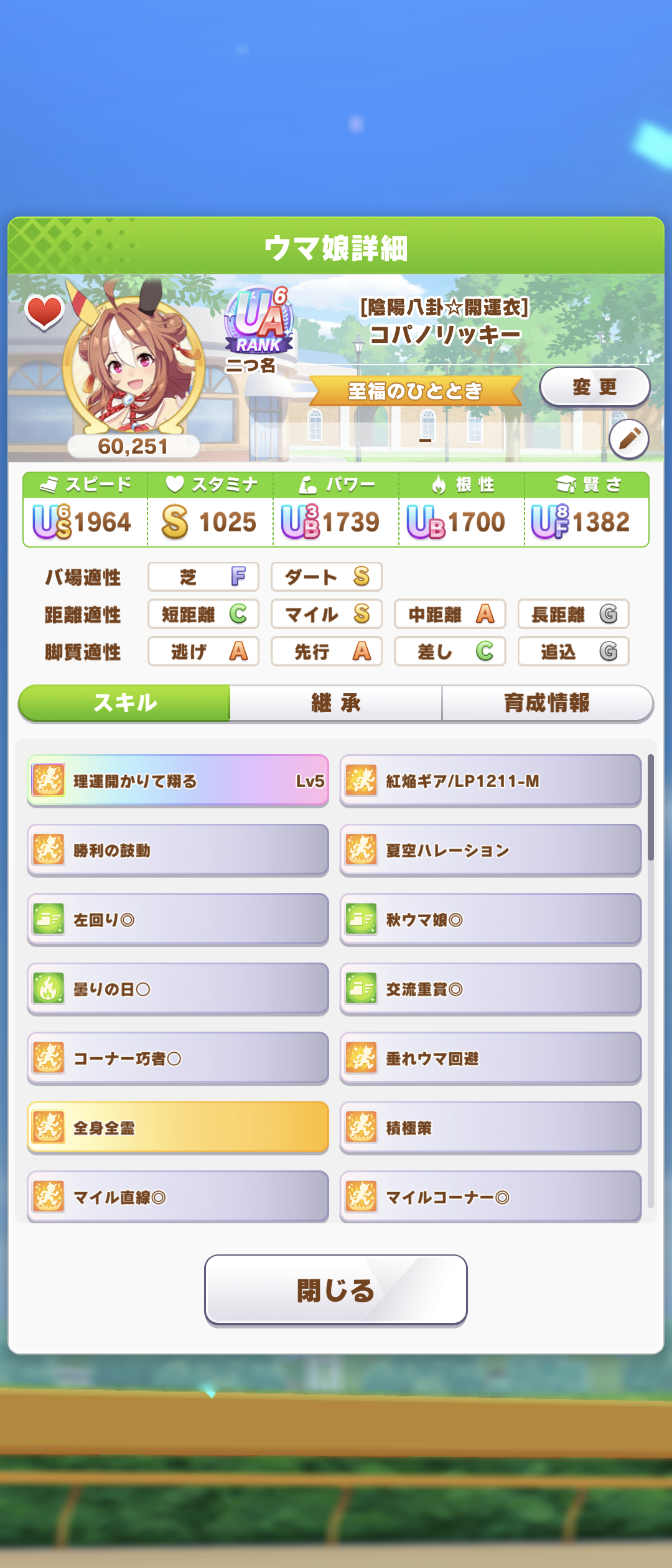
Task: Close the dialog with 閉じる
Action: point(336,1289)
